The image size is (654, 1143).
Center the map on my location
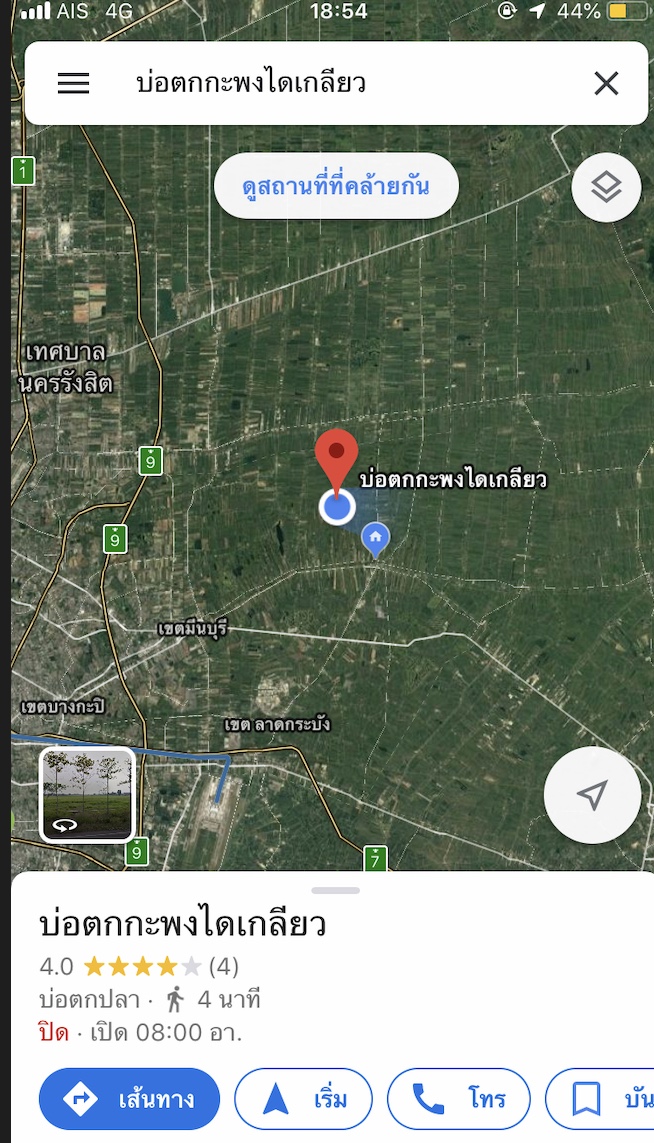592,795
